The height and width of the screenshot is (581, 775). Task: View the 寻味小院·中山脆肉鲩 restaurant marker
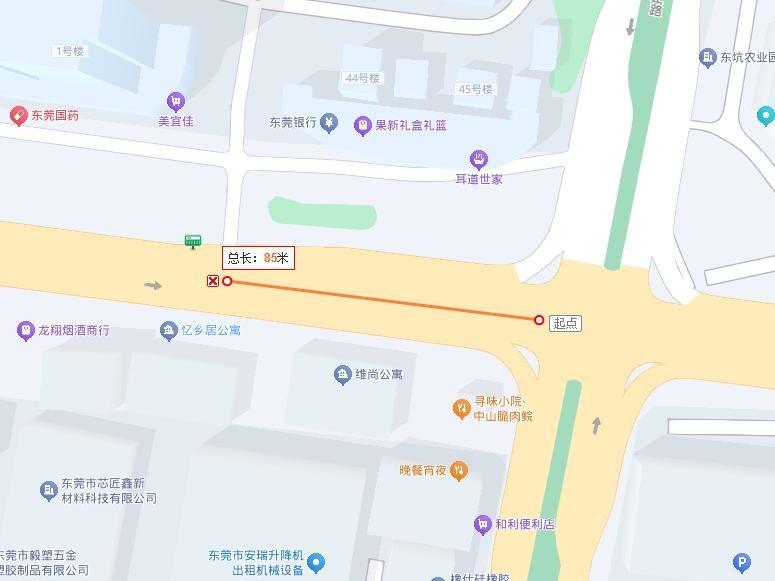(x=461, y=408)
